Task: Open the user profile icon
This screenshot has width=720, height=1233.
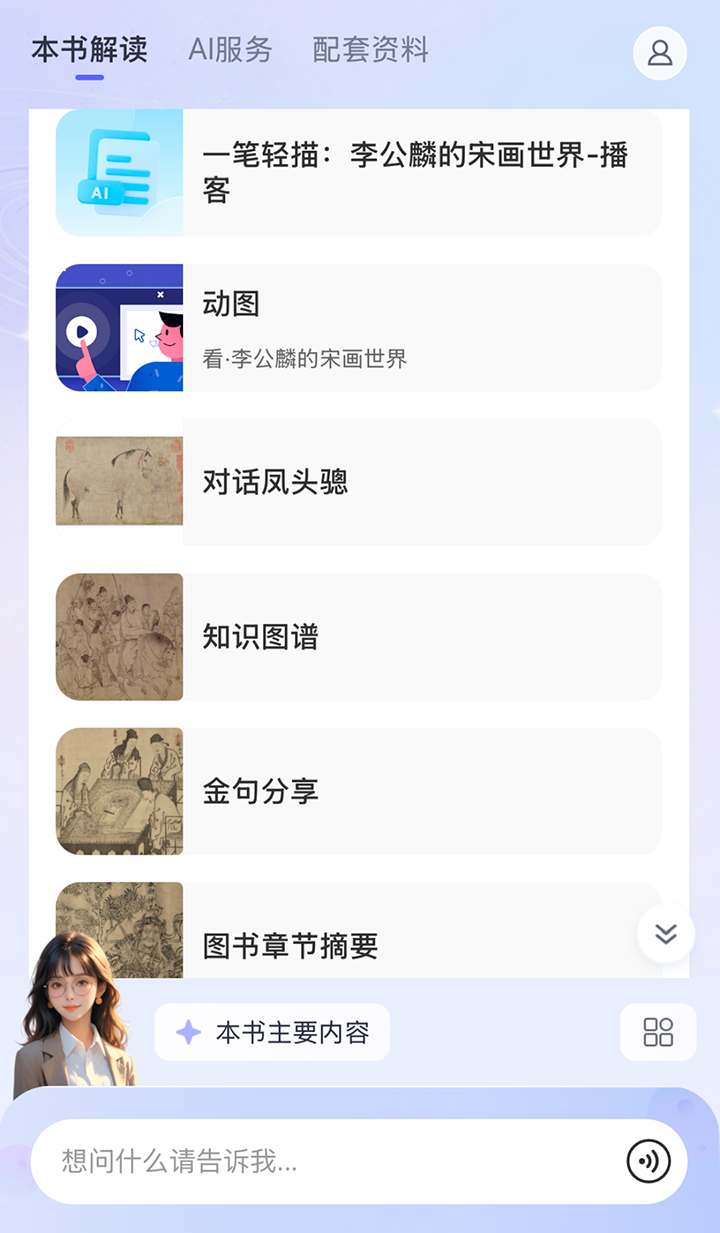Action: (x=660, y=53)
